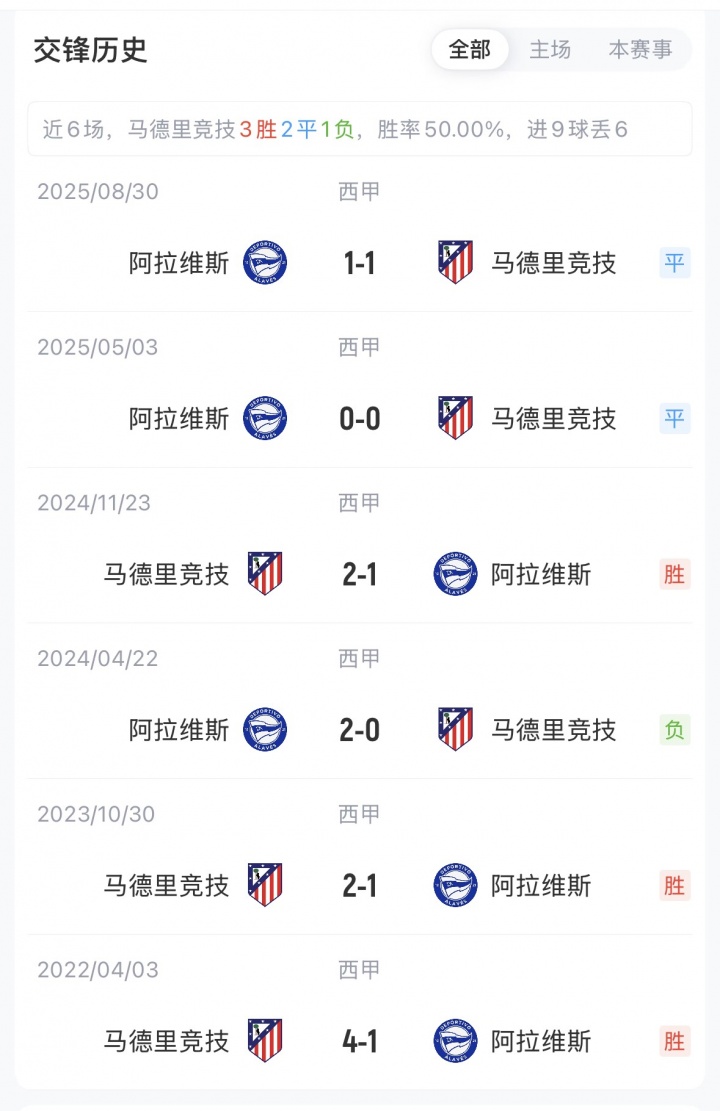The width and height of the screenshot is (720, 1111).
Task: Open the 2025/08/30 match with 1-1 score
Action: [x=360, y=264]
